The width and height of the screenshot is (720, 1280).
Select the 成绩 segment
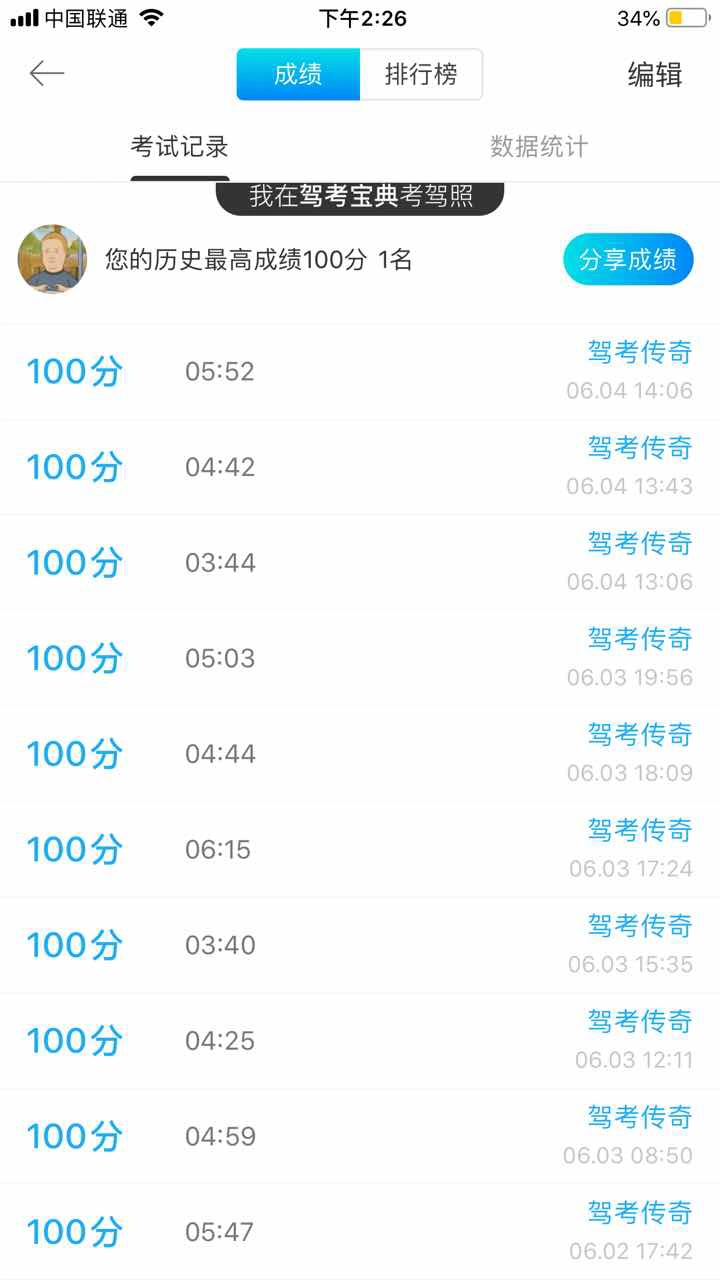pos(298,74)
